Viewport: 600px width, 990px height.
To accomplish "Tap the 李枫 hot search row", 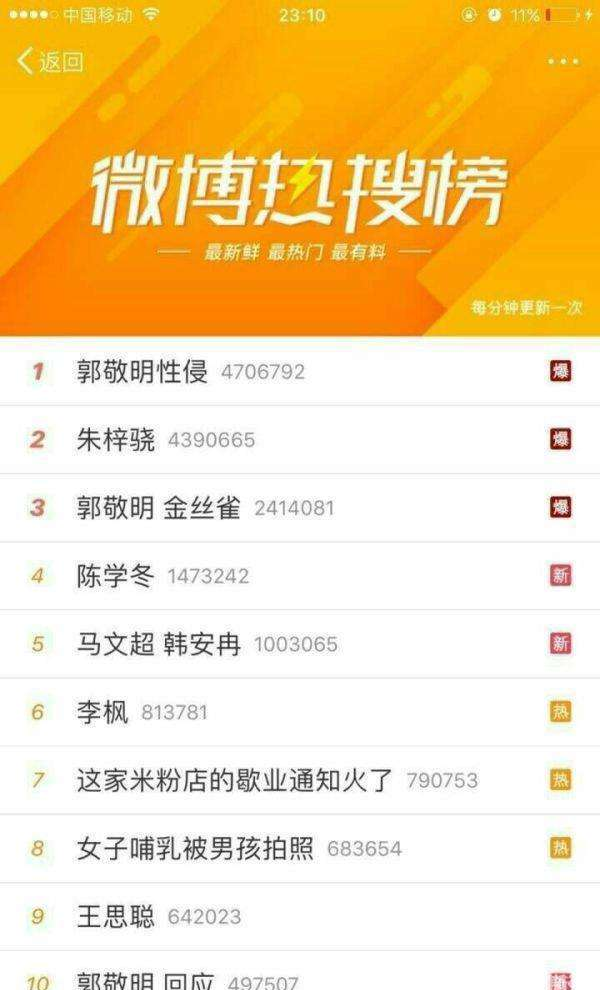I will tap(300, 712).
